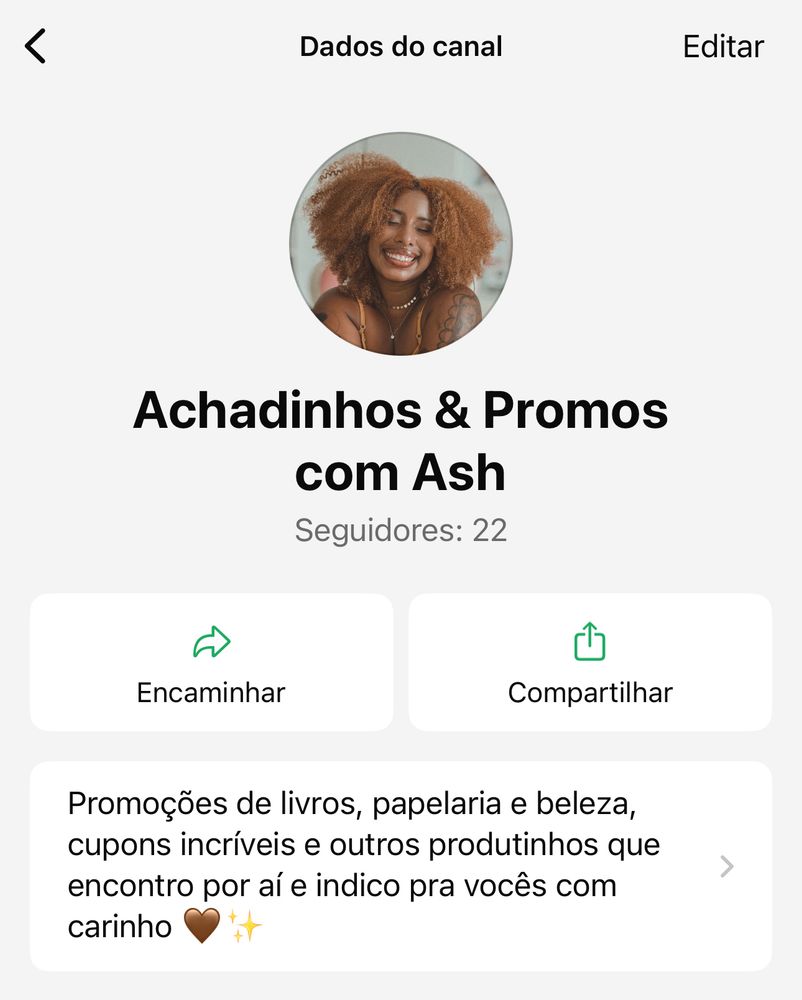Open the channel description row

point(401,866)
